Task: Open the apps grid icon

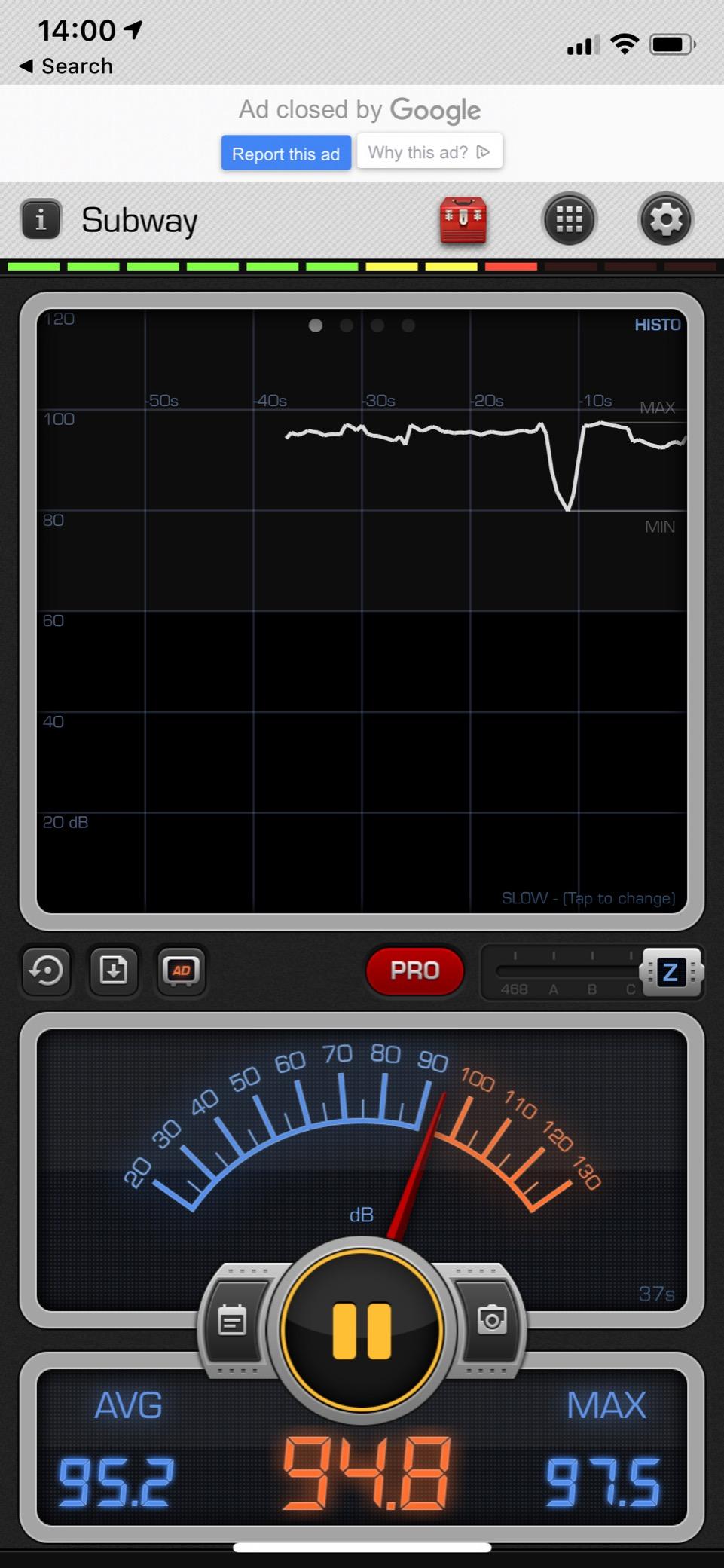Action: [570, 219]
